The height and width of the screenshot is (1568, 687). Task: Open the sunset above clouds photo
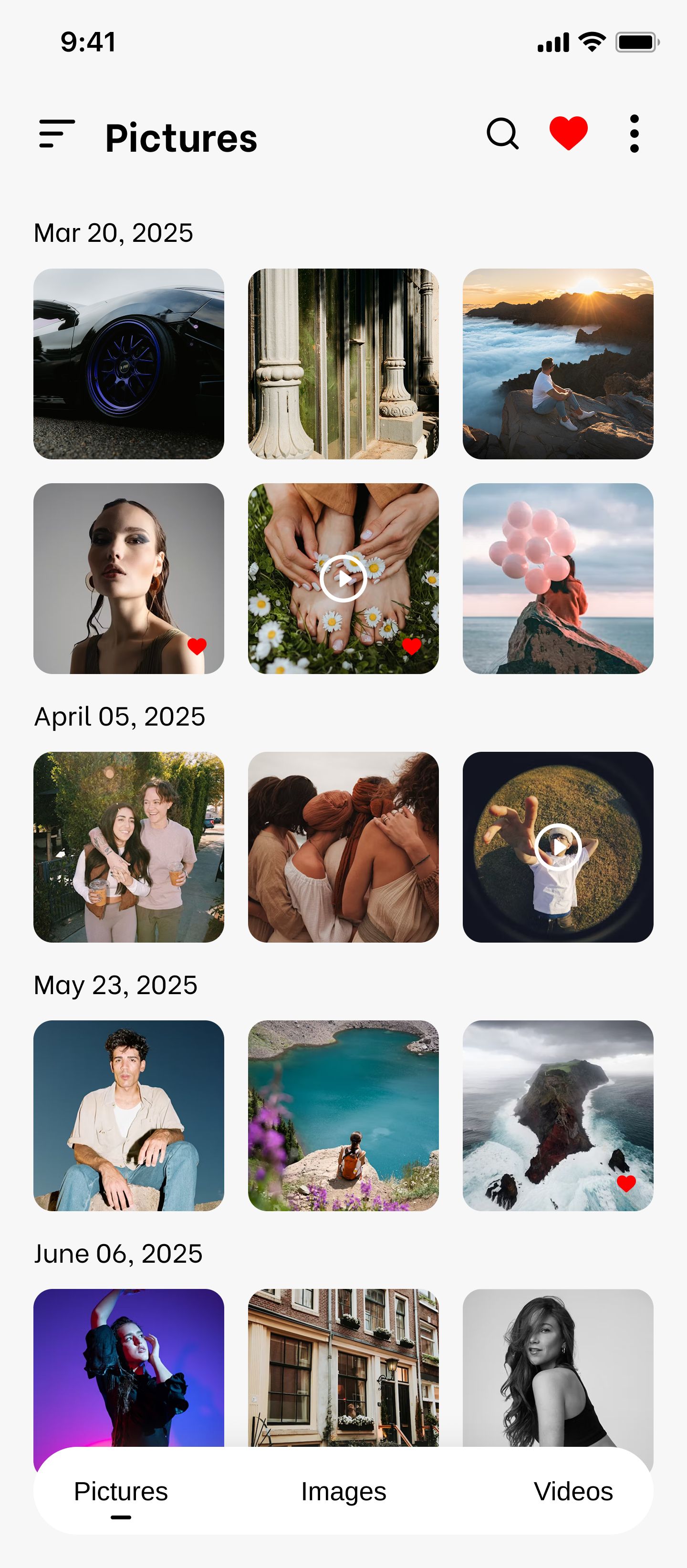[558, 364]
